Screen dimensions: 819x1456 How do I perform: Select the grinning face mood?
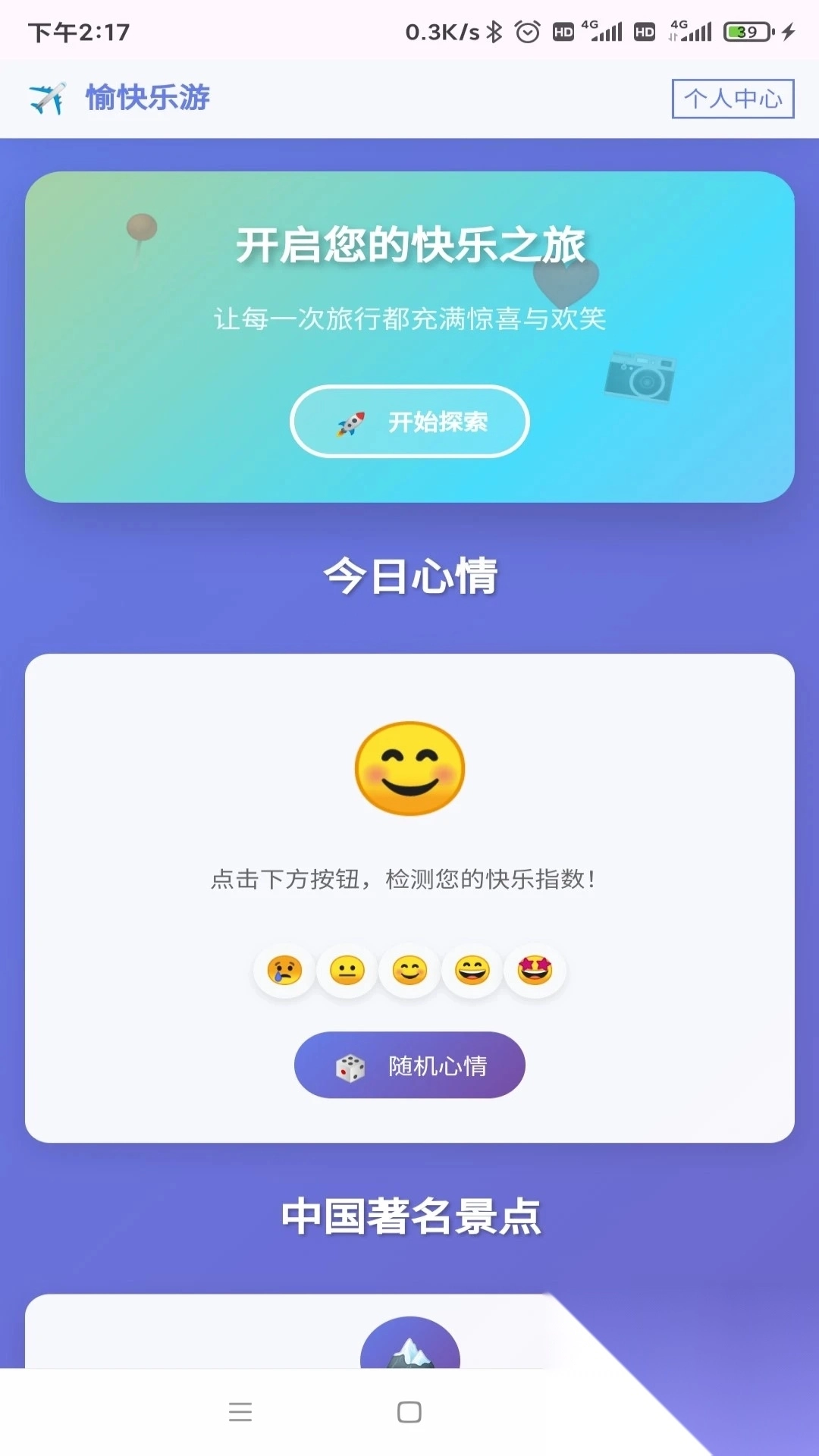point(472,970)
